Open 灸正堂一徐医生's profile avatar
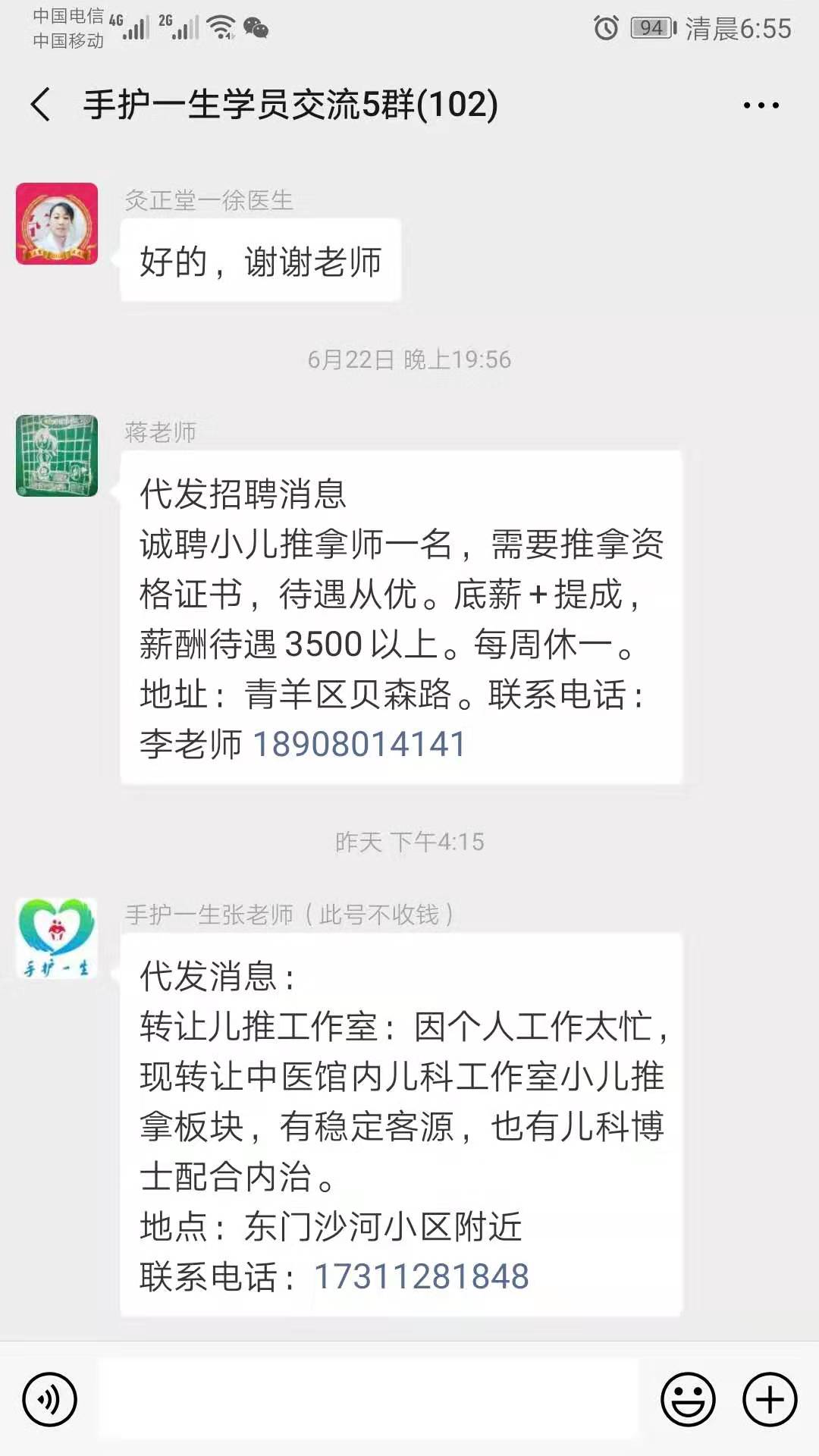 pos(57,224)
